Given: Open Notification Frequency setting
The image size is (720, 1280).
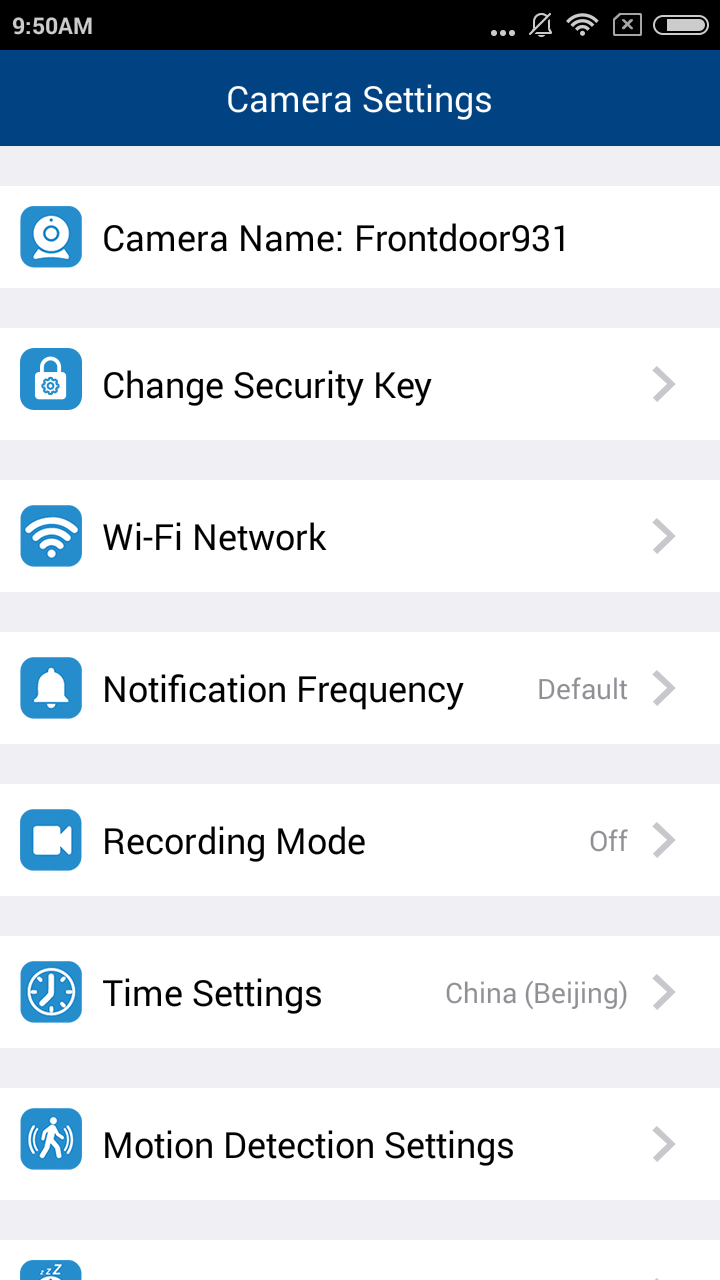Looking at the screenshot, I should click(x=360, y=688).
